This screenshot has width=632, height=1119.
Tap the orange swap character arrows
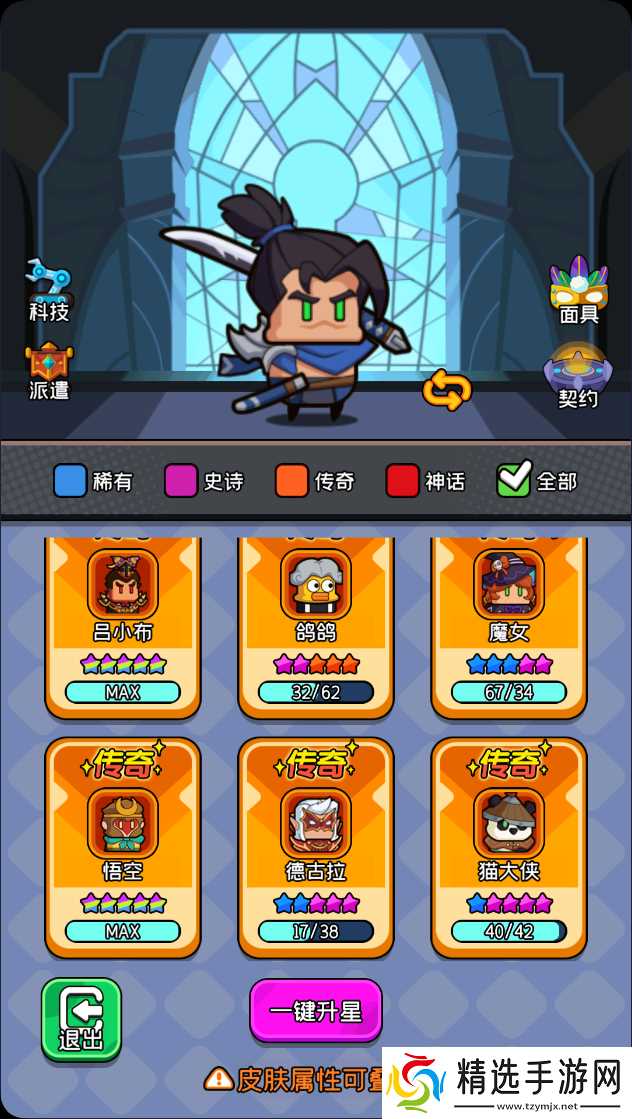coord(446,389)
